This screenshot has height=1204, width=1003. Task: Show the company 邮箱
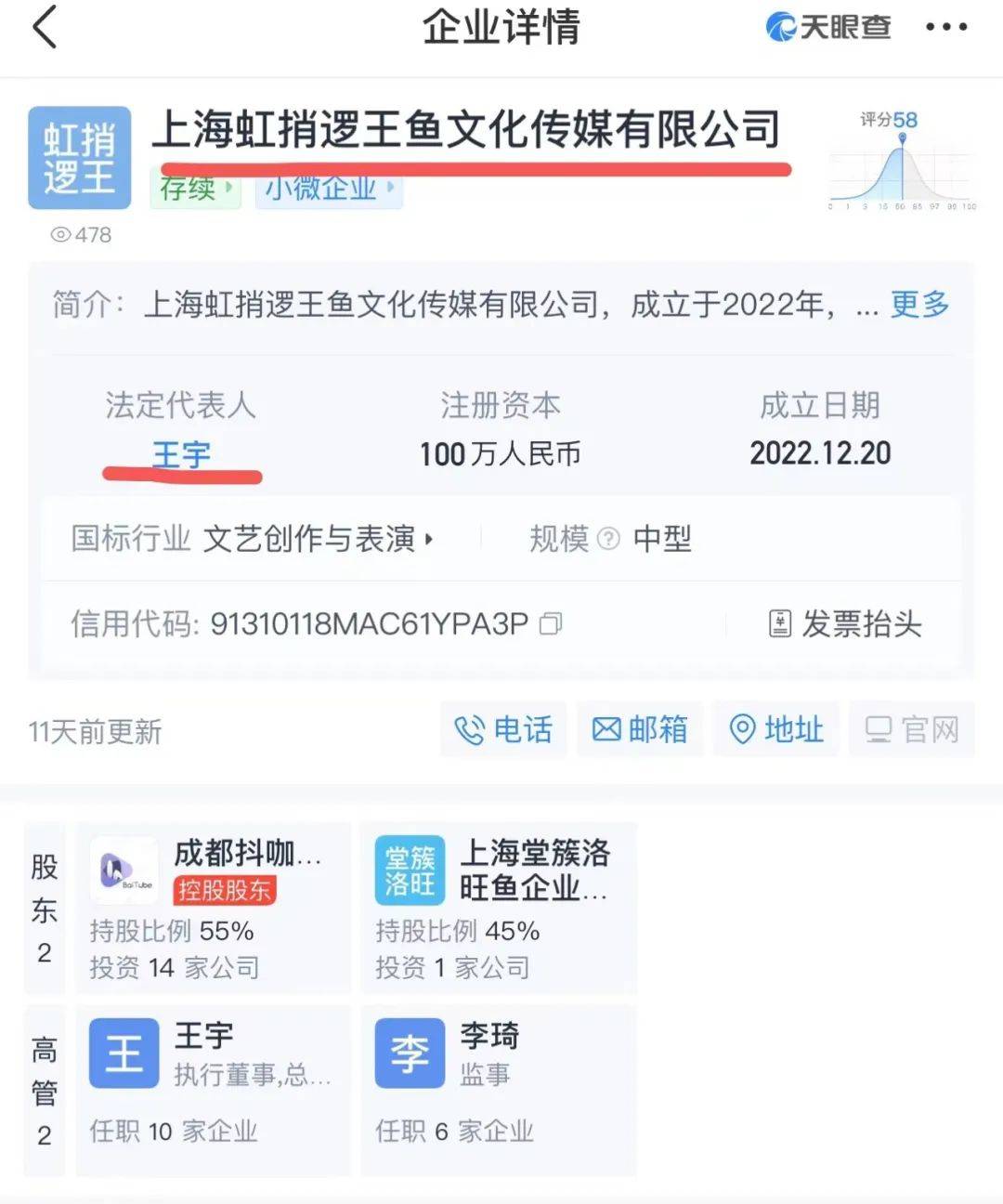click(x=640, y=729)
